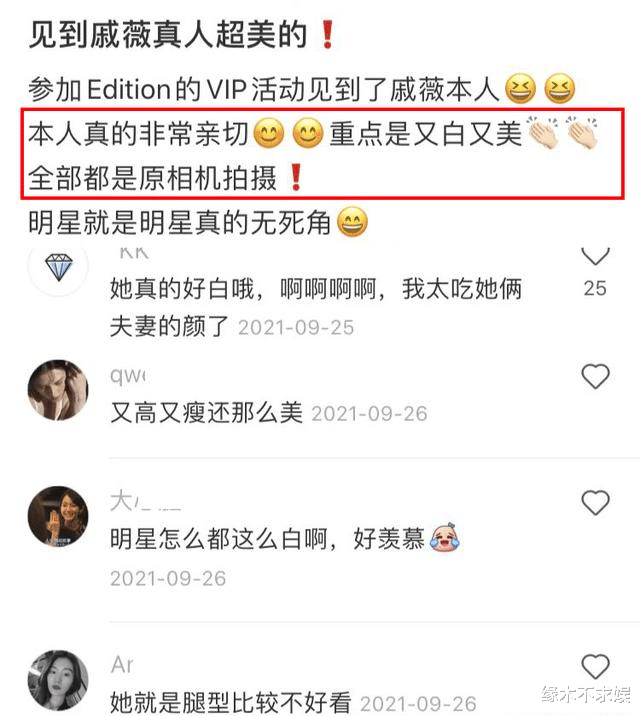
Task: Like the comment "她真的好白哦"
Action: (x=595, y=258)
